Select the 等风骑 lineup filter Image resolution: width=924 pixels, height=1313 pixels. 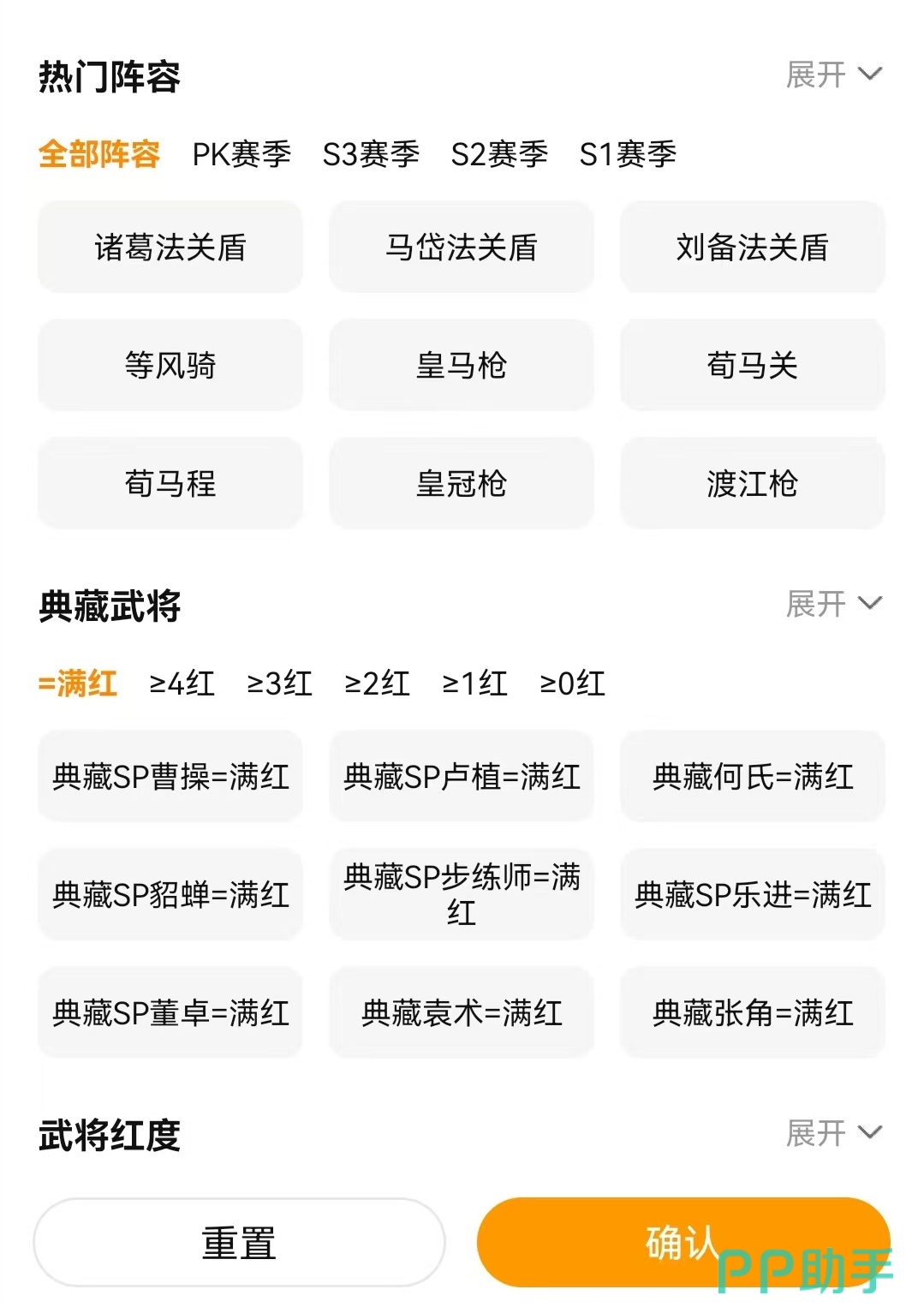tap(170, 365)
